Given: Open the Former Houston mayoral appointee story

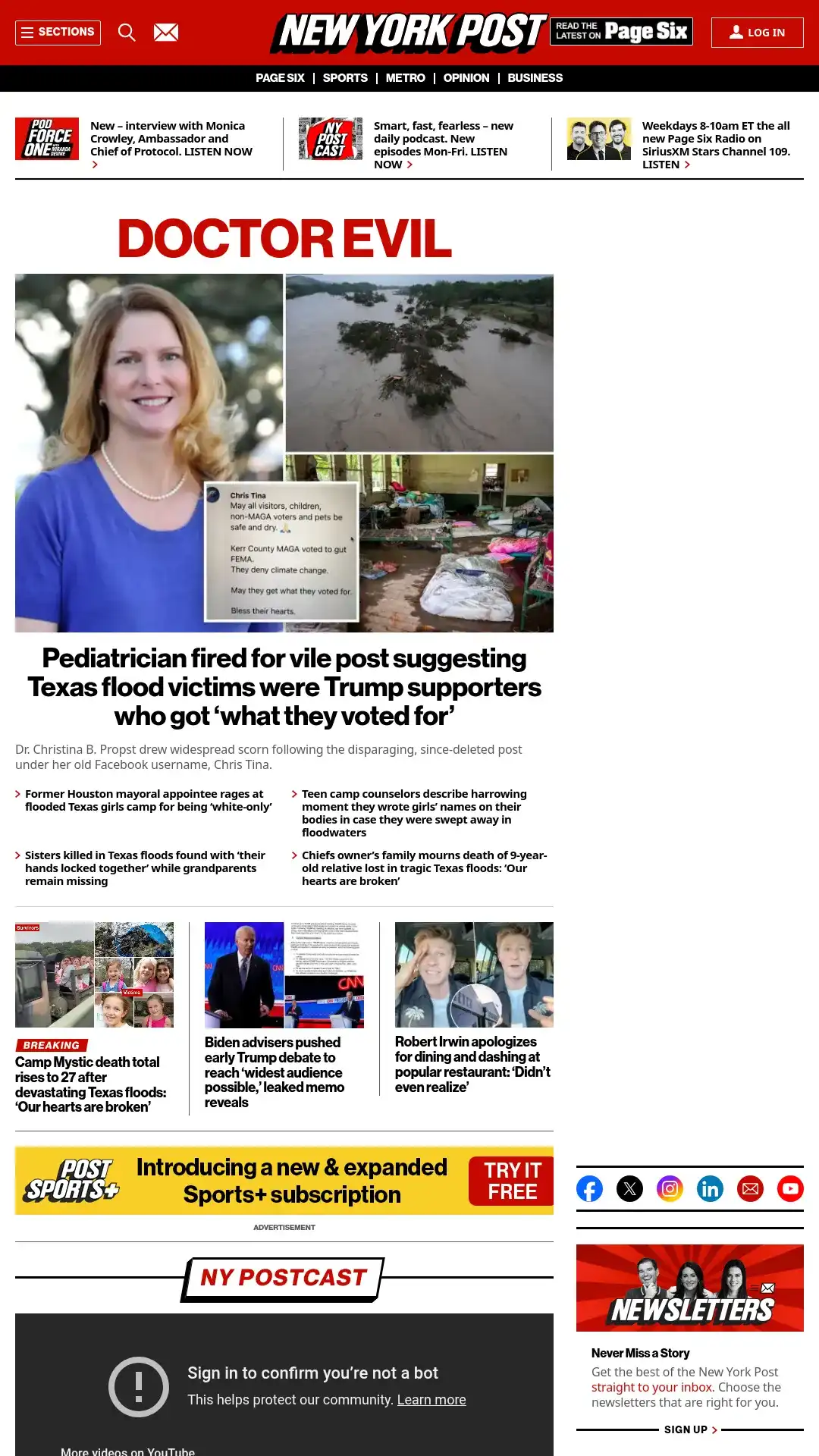Looking at the screenshot, I should point(148,800).
